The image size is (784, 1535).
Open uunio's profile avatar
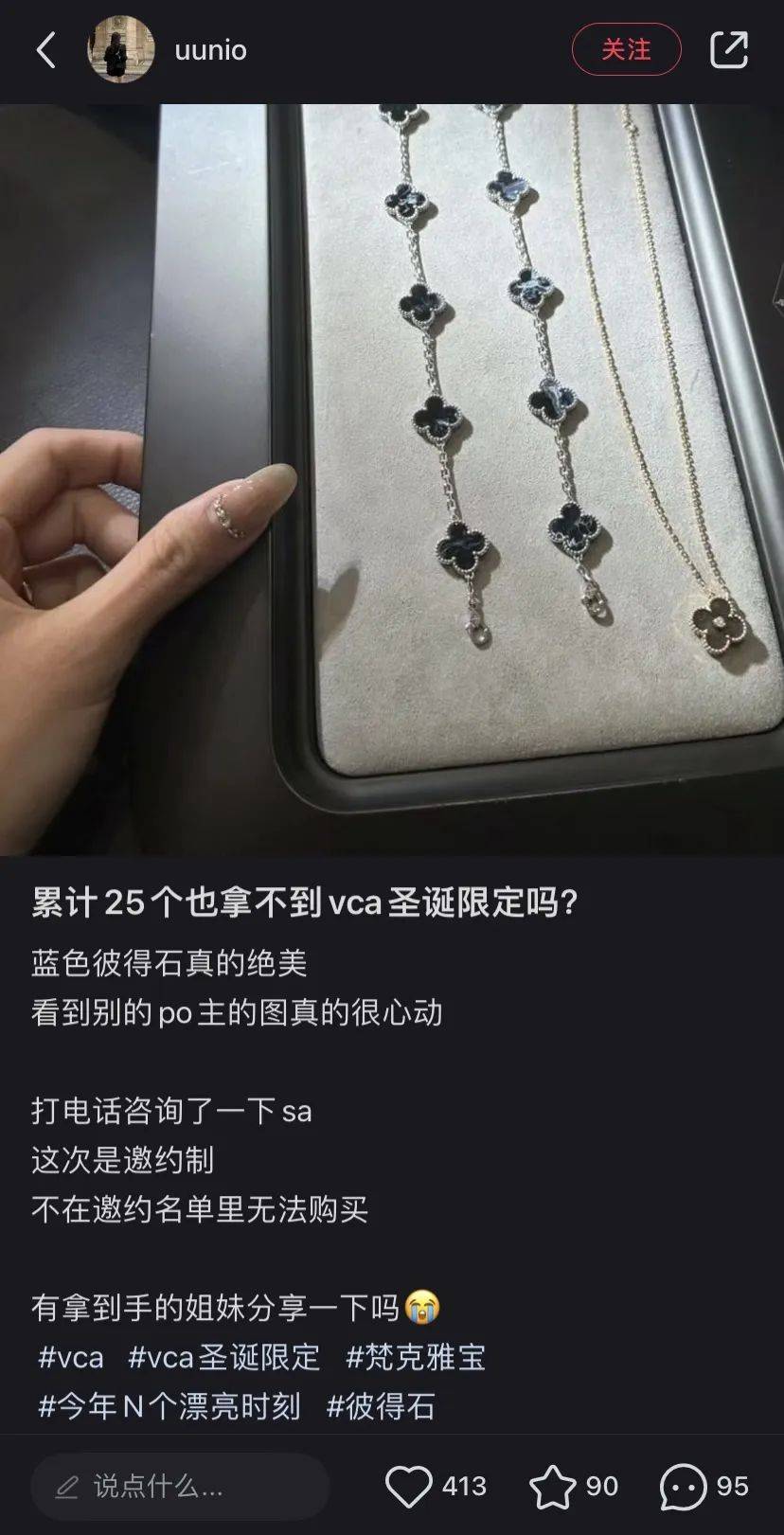click(x=120, y=50)
